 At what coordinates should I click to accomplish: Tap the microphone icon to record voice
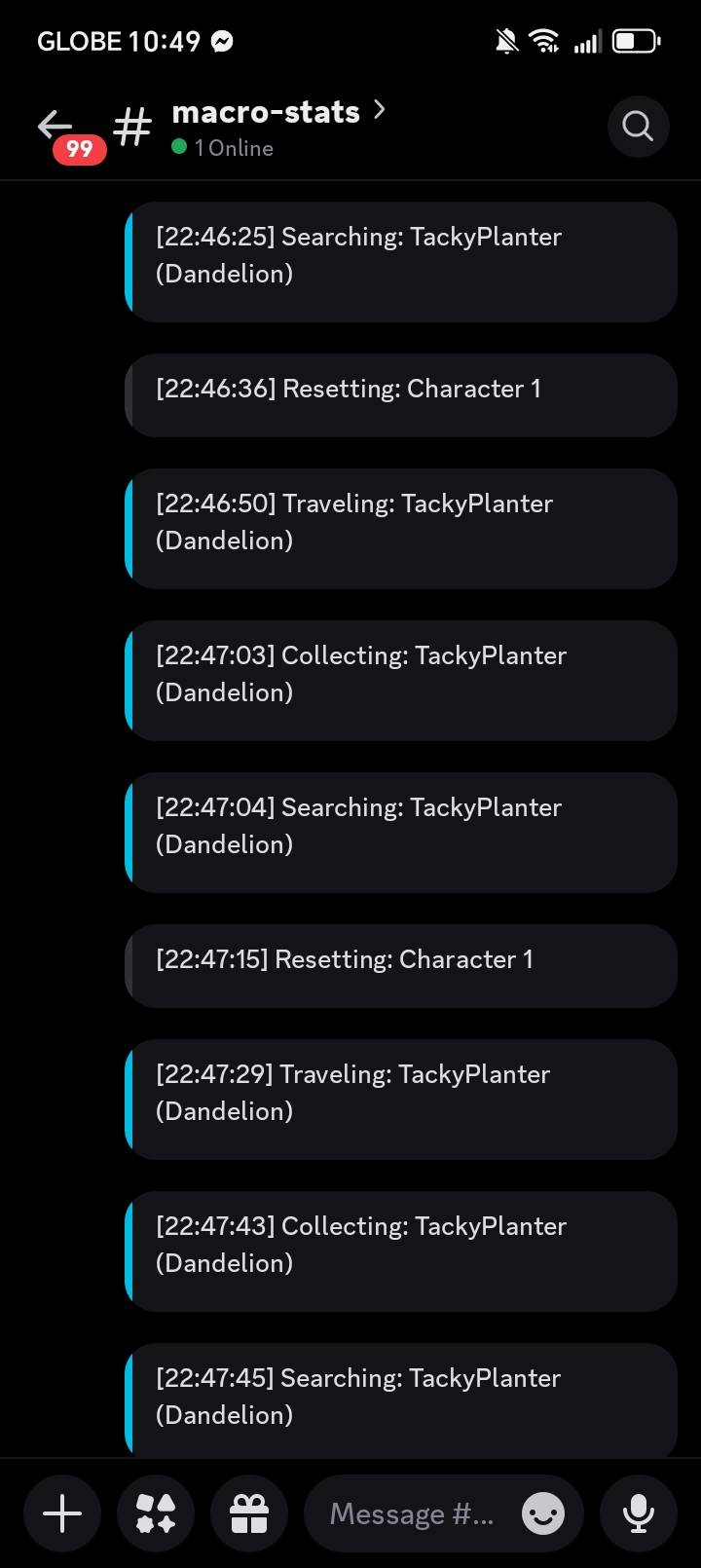point(637,1513)
